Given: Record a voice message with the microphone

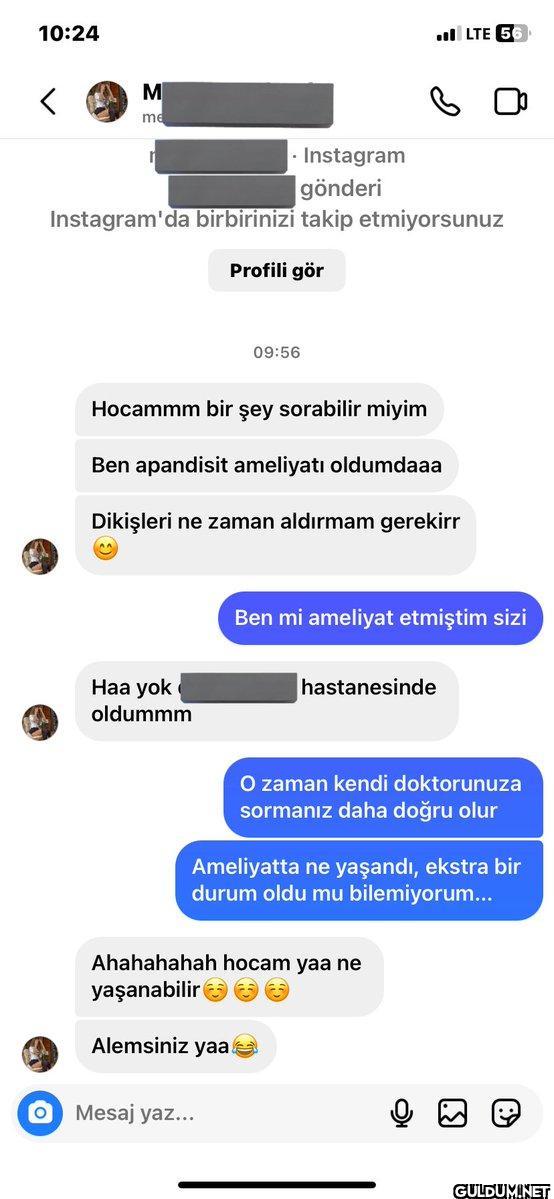Looking at the screenshot, I should click(402, 1113).
